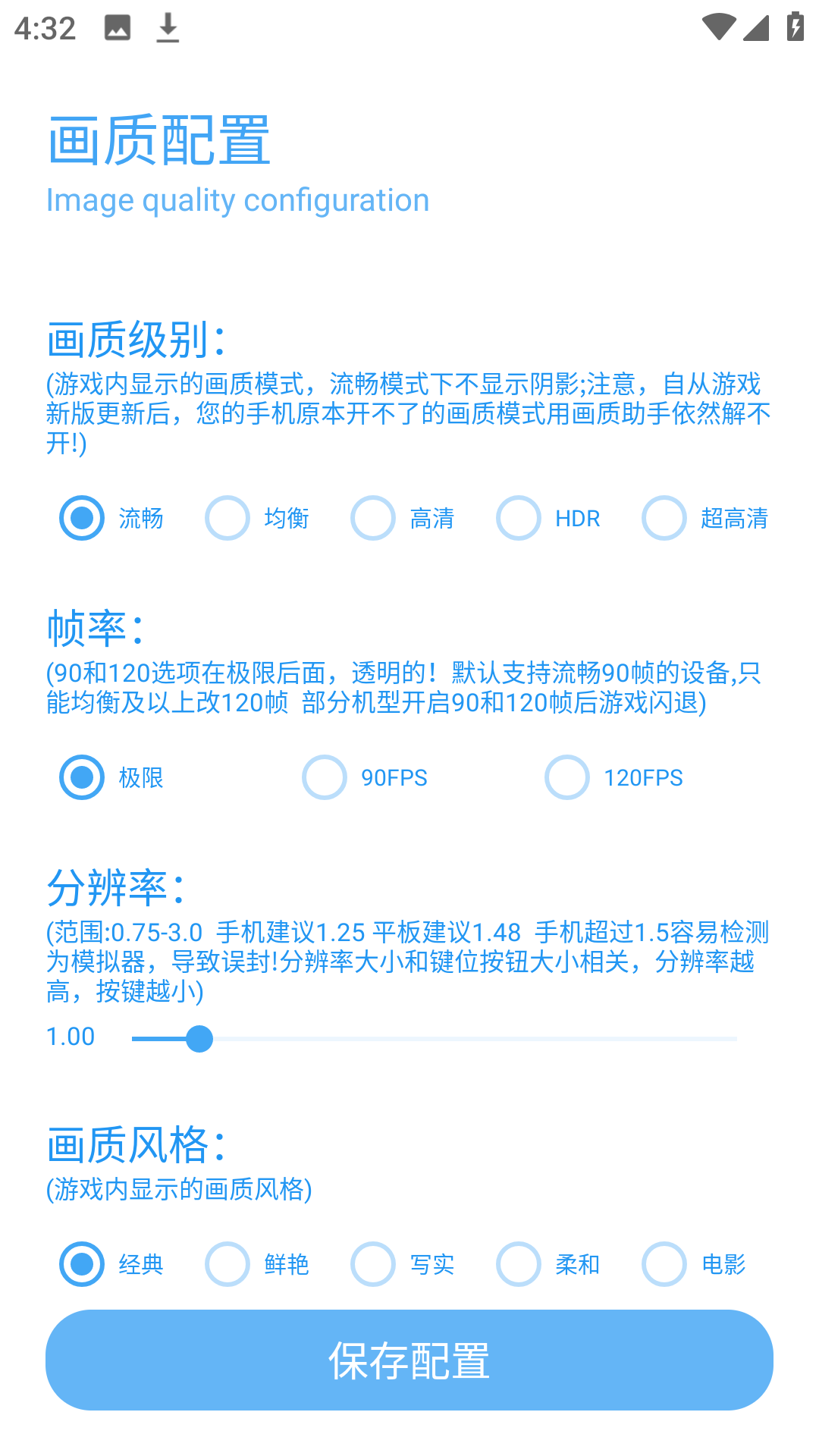This screenshot has width=819, height=1456.
Task: Select the HDR quality option
Action: click(519, 518)
